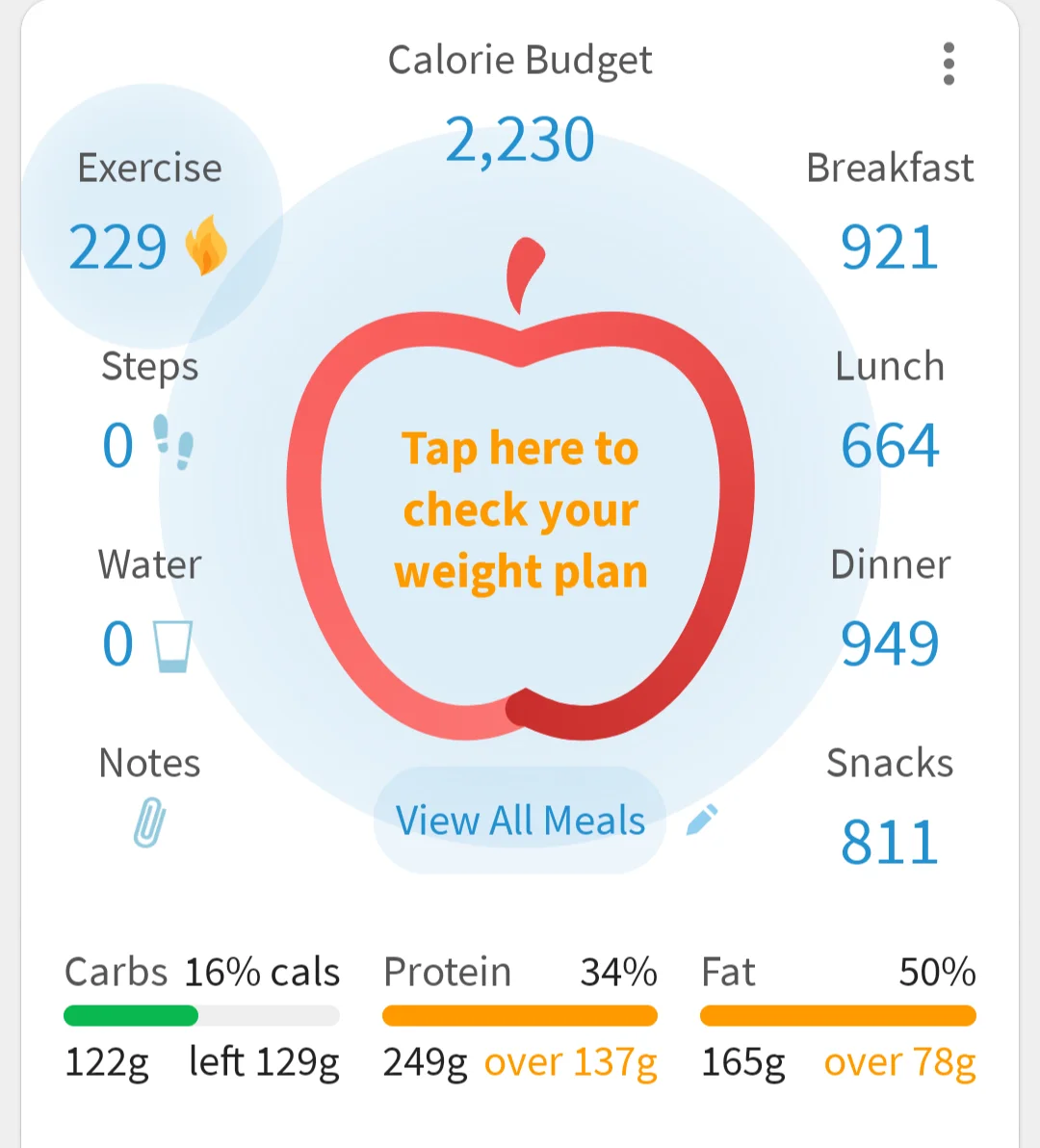Tap the apple to check weight plan
The image size is (1040, 1148).
[520, 510]
